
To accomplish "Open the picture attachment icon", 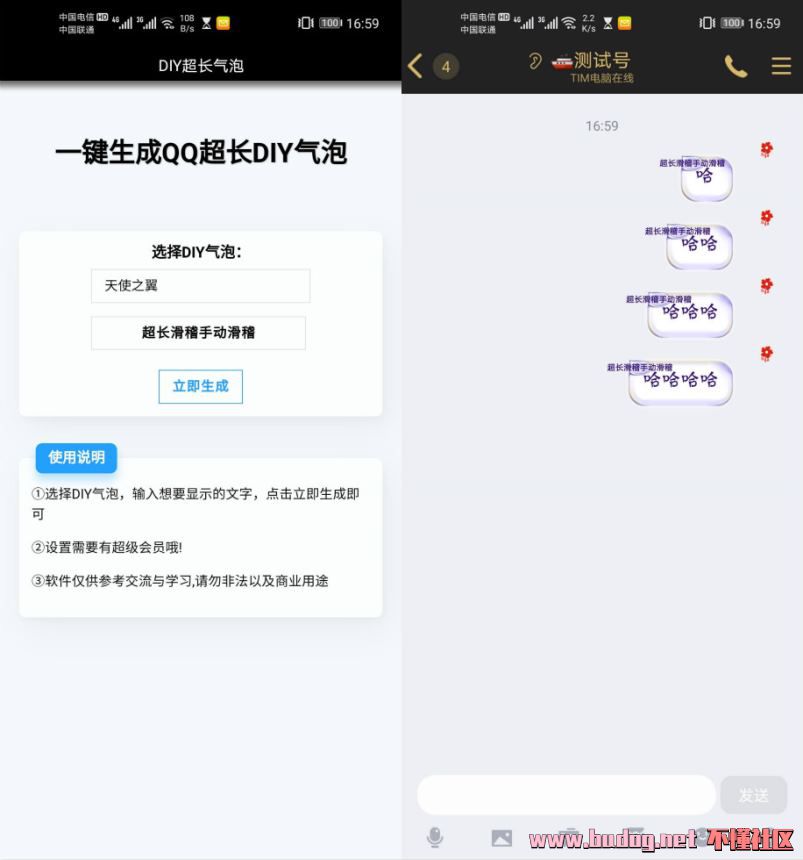I will 501,838.
